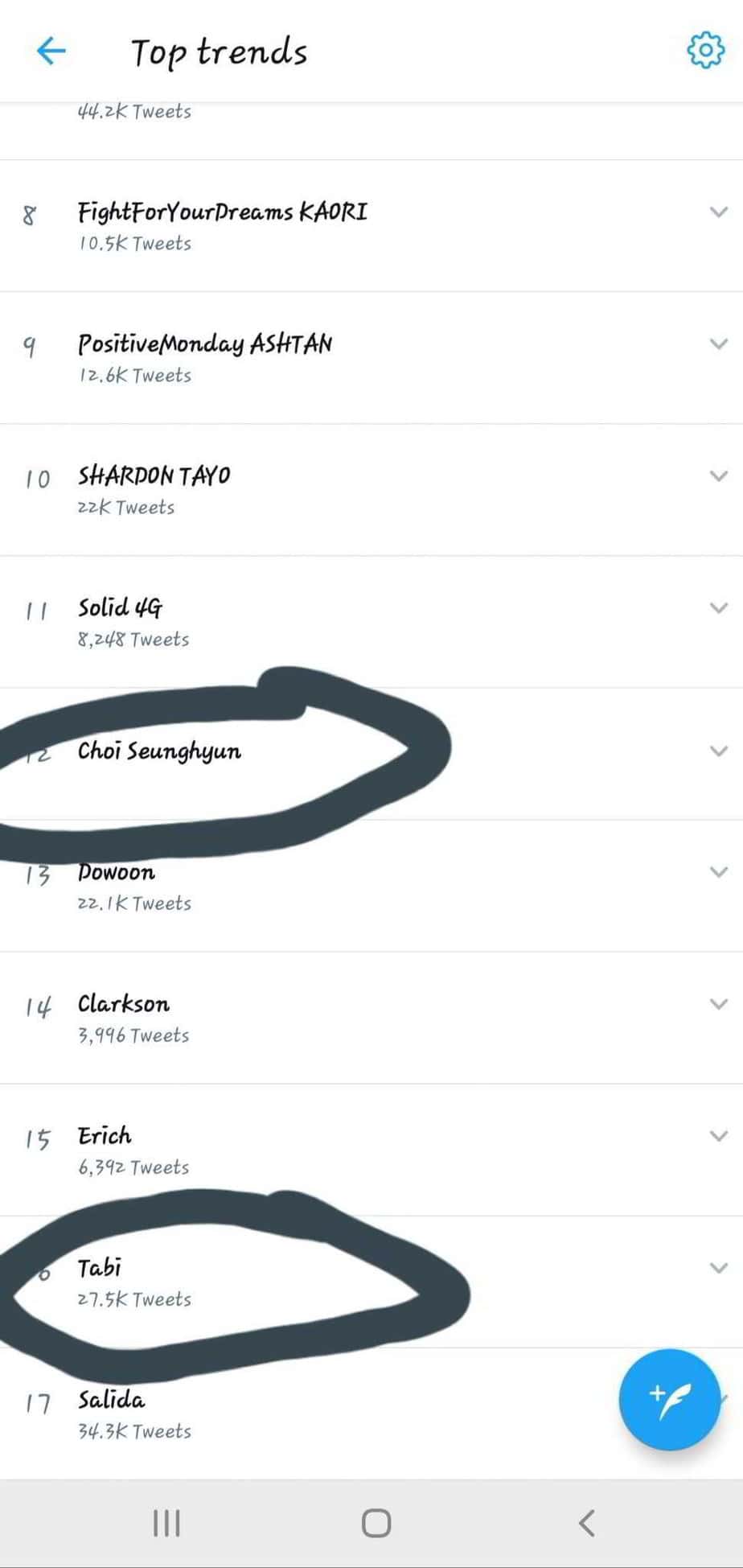Expand options for Solid 4G
743x1568 pixels.
pyautogui.click(x=718, y=608)
